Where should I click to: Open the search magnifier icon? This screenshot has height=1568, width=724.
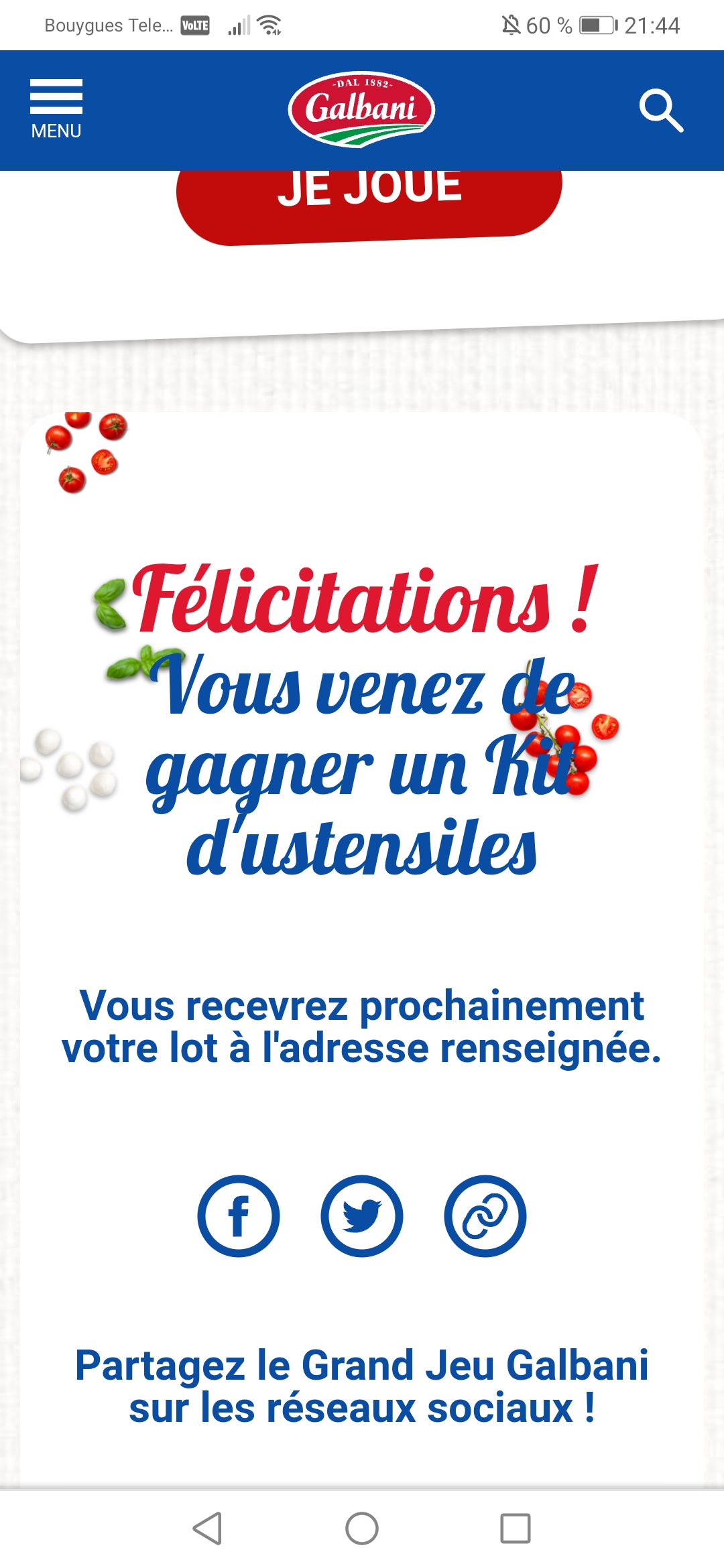[660, 110]
